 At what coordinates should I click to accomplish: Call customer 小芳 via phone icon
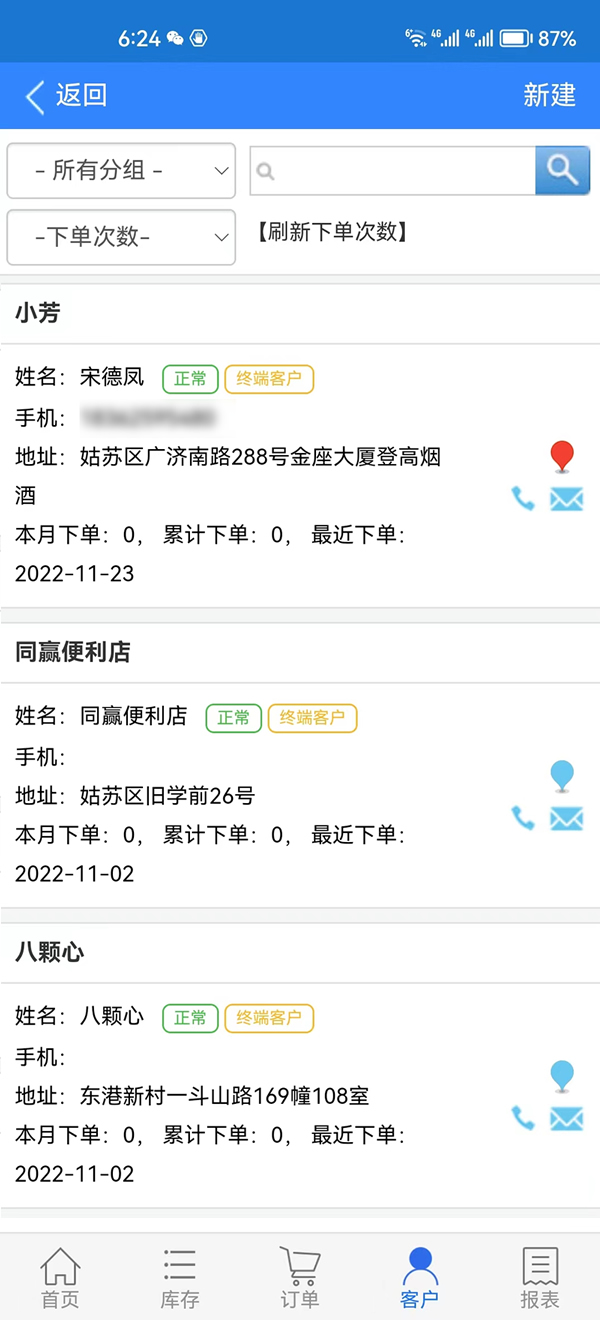pos(523,498)
